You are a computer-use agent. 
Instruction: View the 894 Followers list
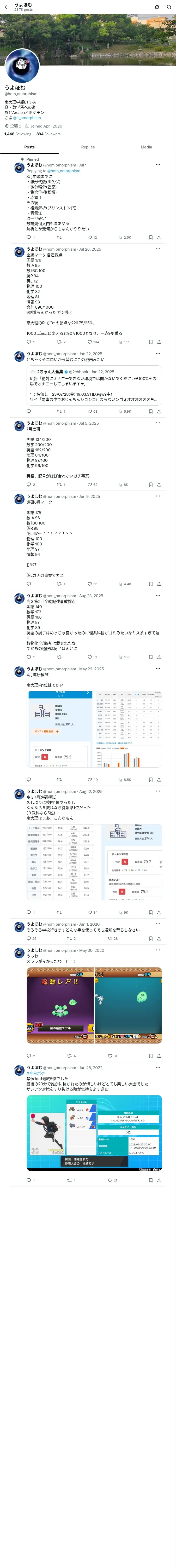(x=48, y=134)
